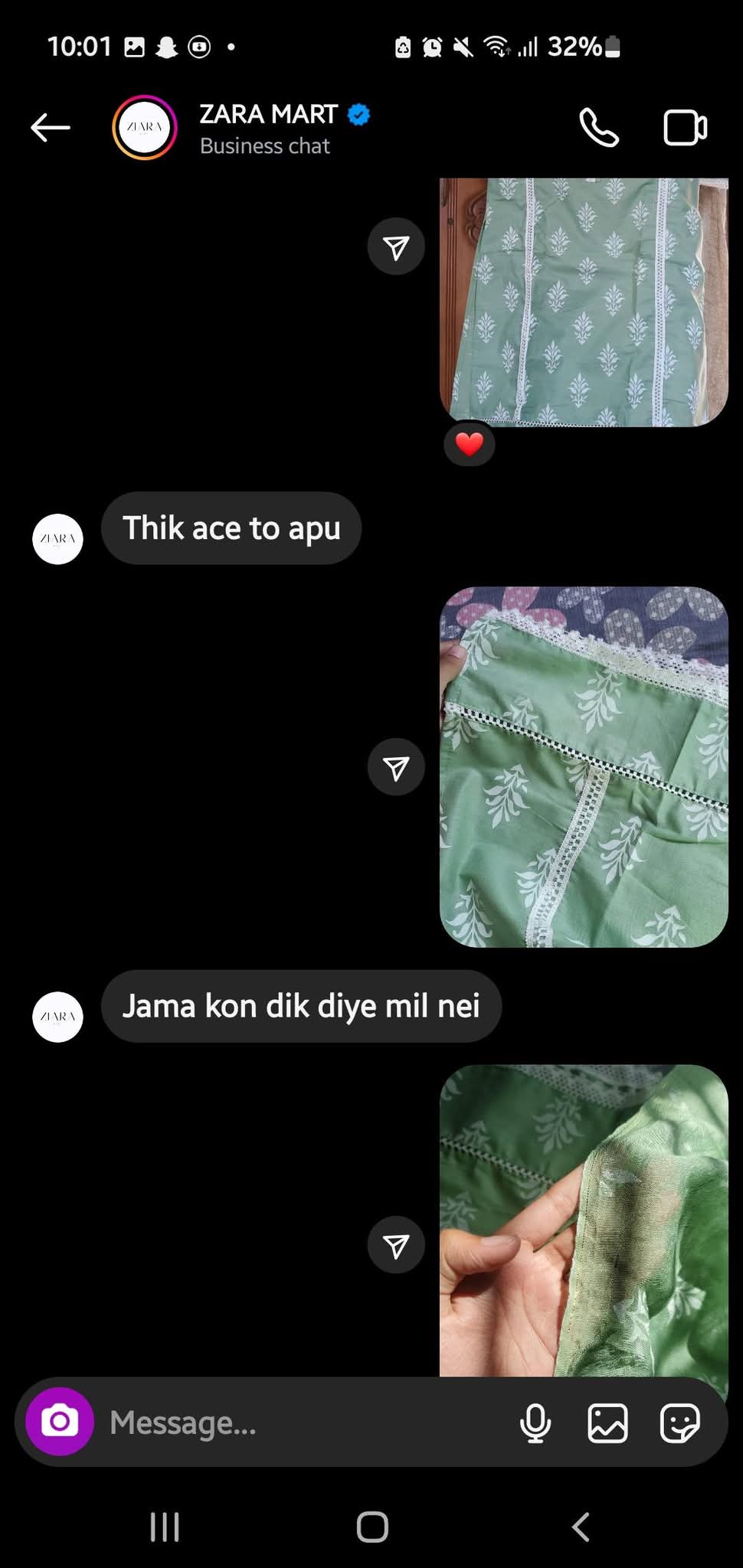
Task: Start a voice call with ZARA MART
Action: [x=599, y=128]
